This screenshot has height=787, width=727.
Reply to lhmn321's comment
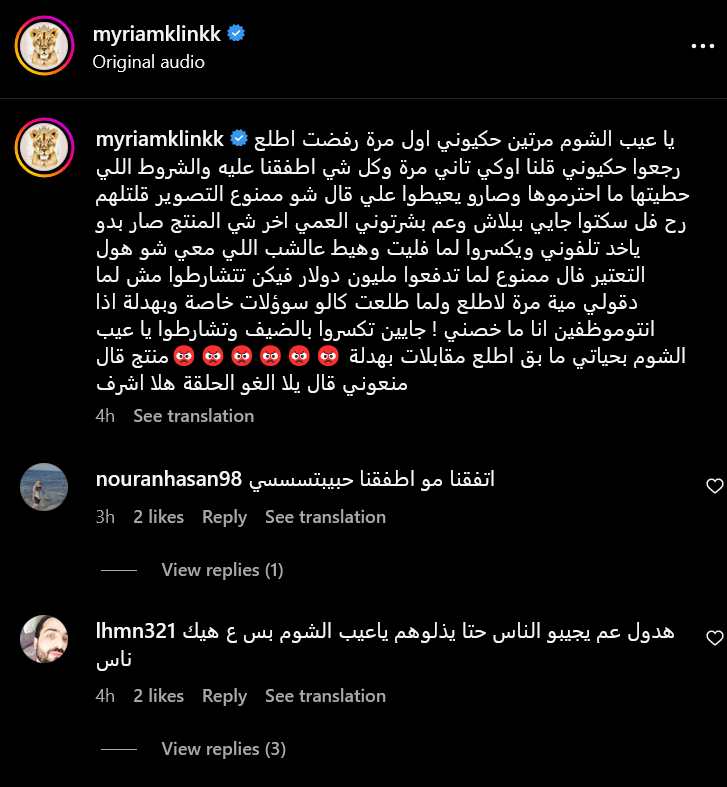(x=224, y=696)
